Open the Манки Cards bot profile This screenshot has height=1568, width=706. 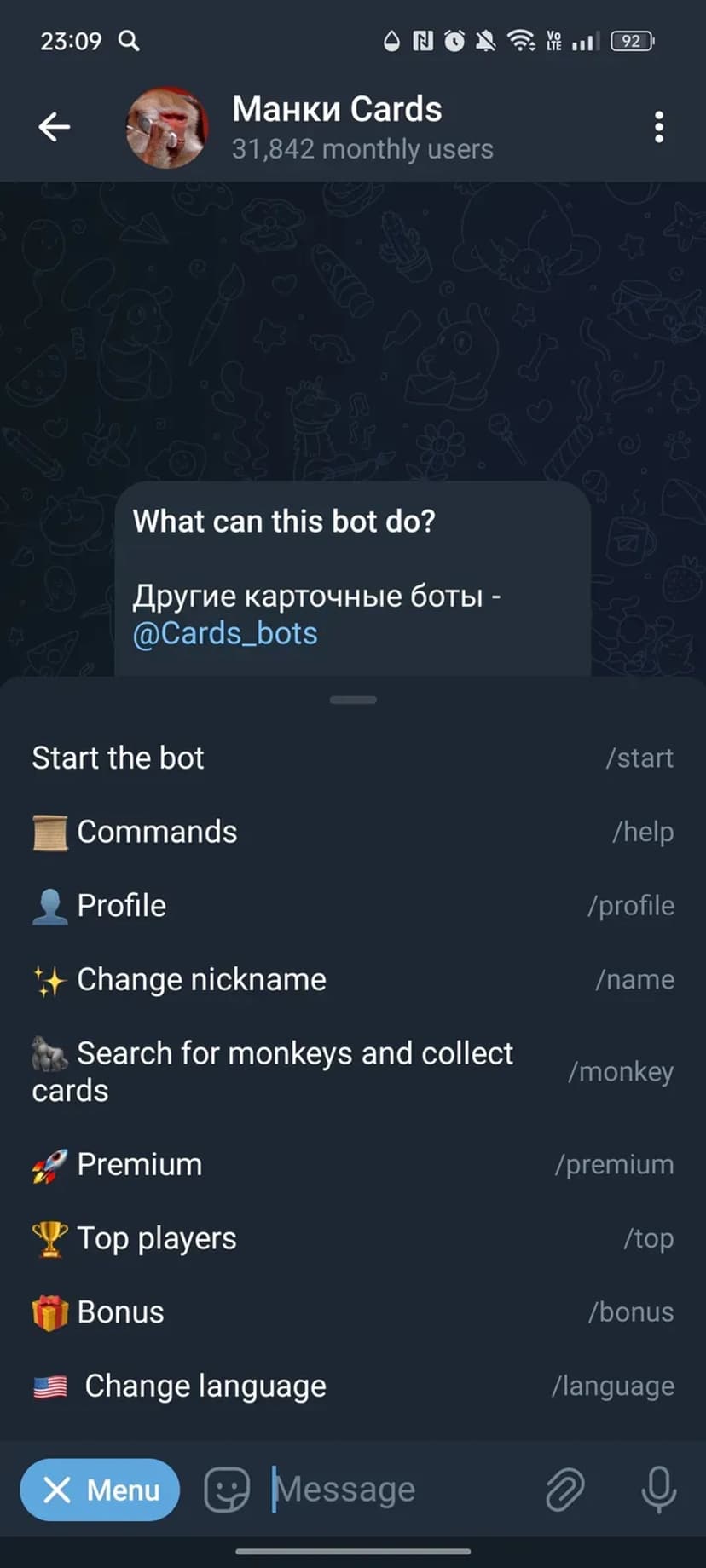point(337,126)
